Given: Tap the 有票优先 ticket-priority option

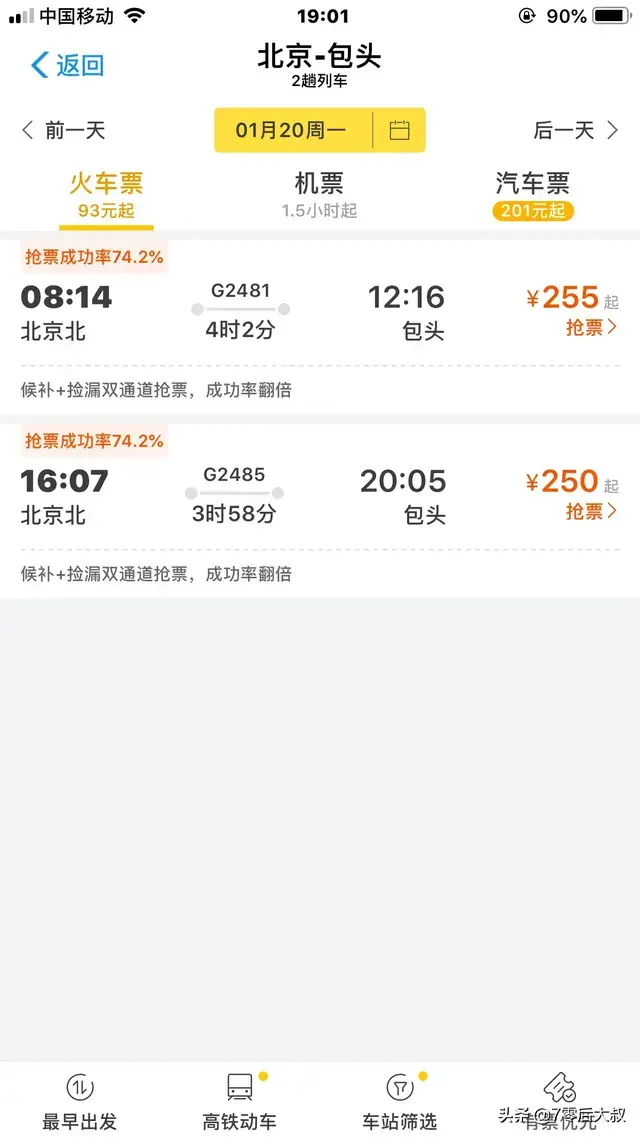Looking at the screenshot, I should tap(560, 1102).
